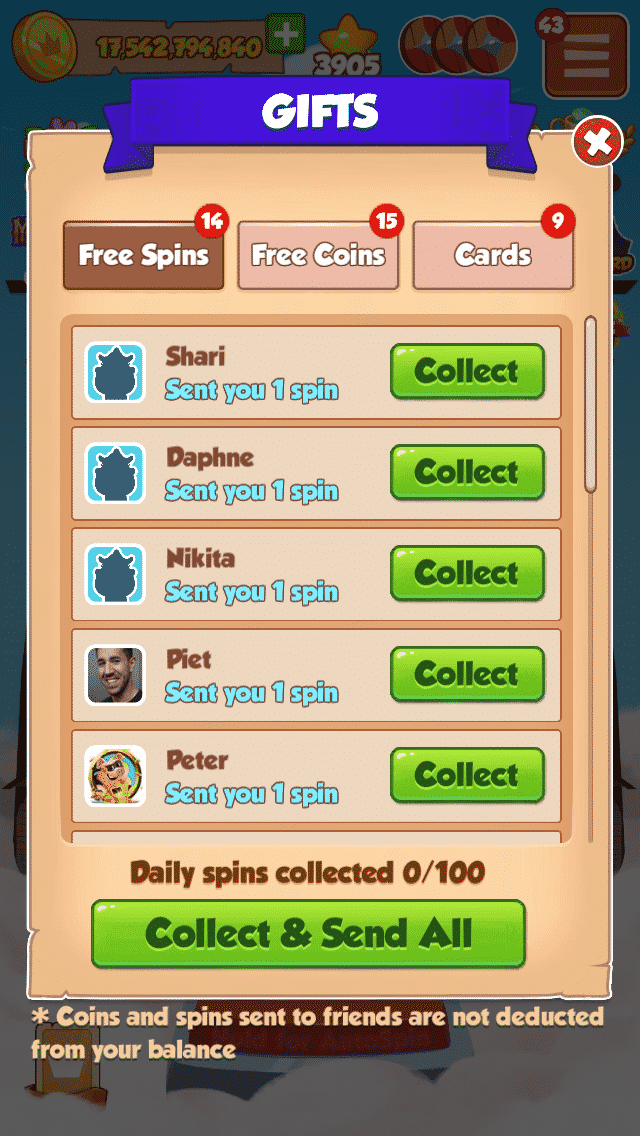The image size is (640, 1136).
Task: Switch to the Free Coins tab
Action: 318,256
